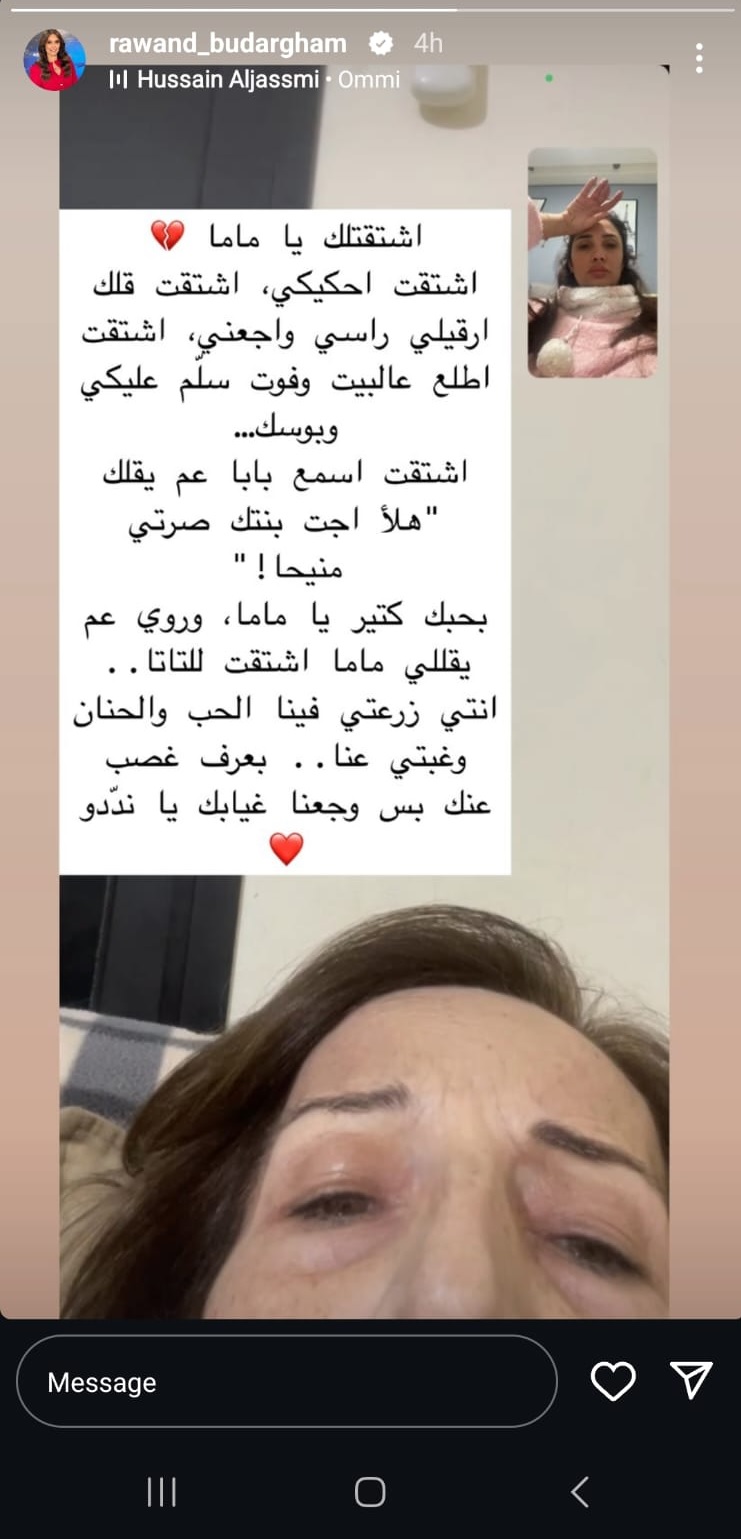This screenshot has width=741, height=1539.
Task: Open recent apps from navigation bar
Action: pyautogui.click(x=161, y=1491)
